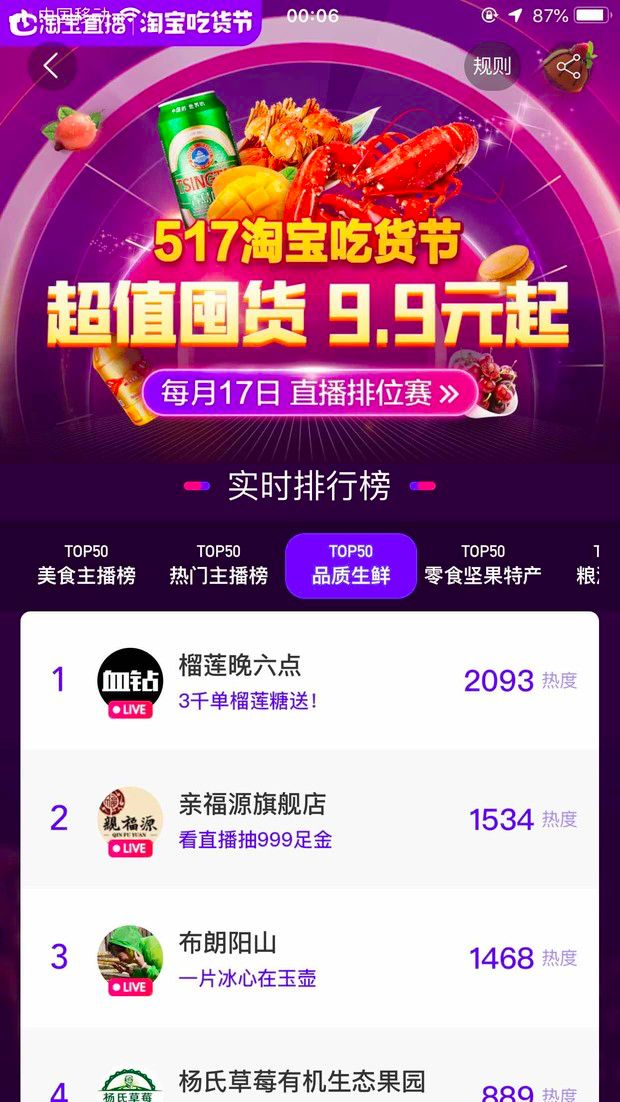Select the 热门主播榜 tab
This screenshot has height=1102, width=620.
[218, 565]
